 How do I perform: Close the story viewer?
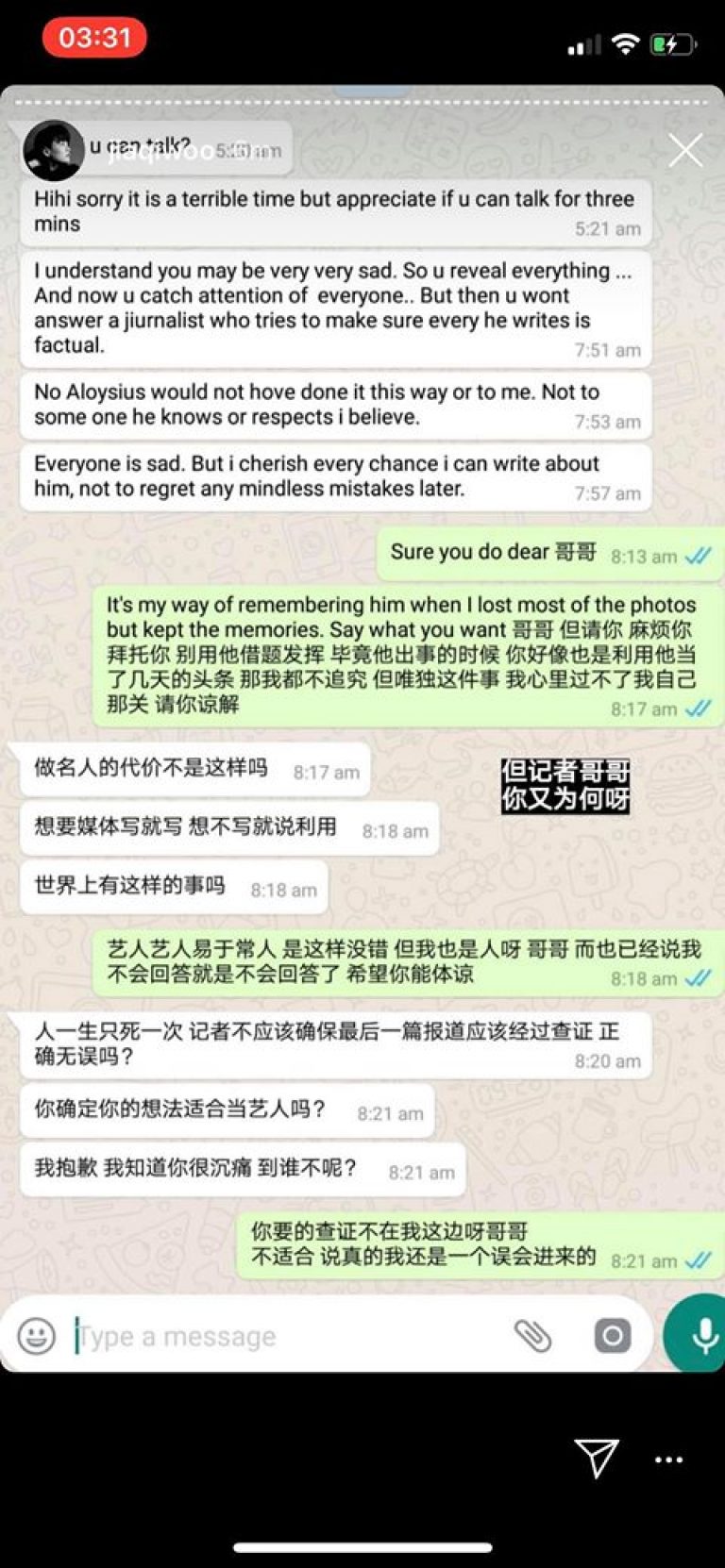tap(685, 150)
